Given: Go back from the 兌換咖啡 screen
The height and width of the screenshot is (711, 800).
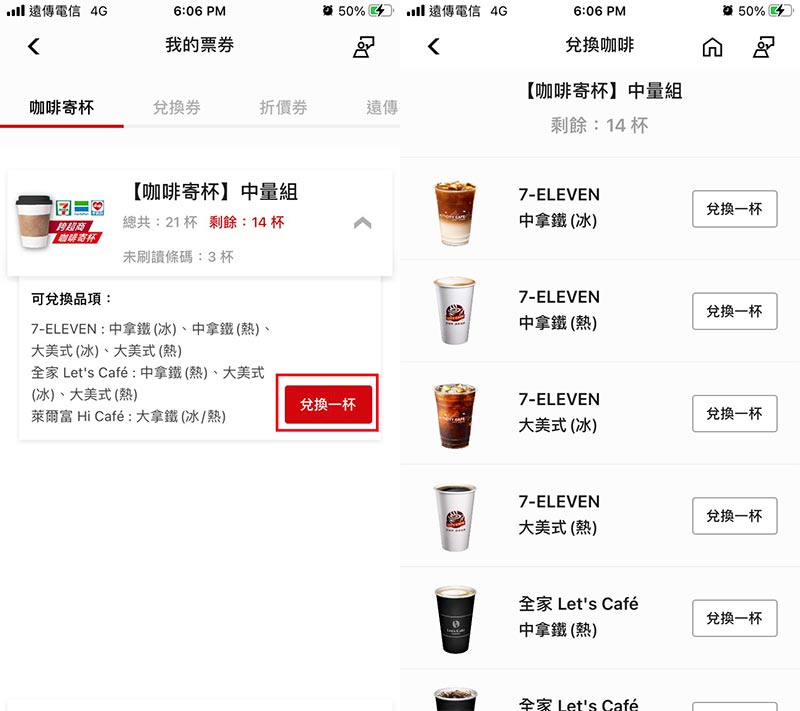Looking at the screenshot, I should [x=433, y=46].
